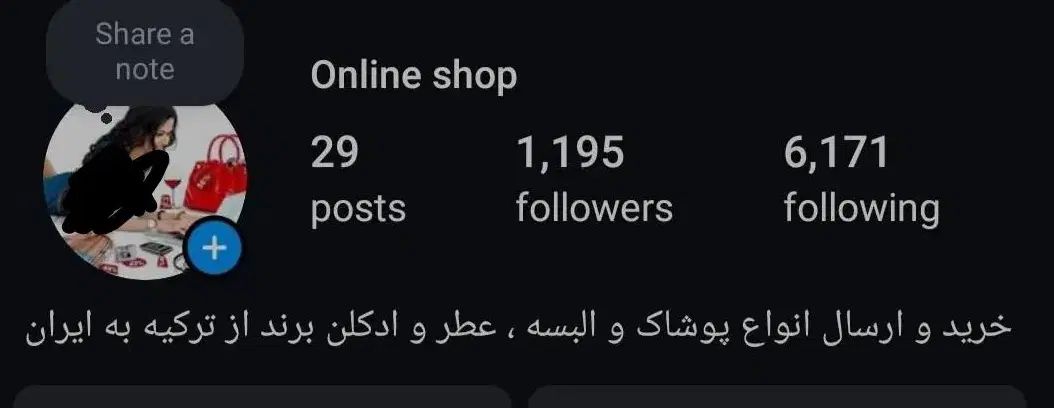
Task: Tap the Share a note bubble
Action: [x=145, y=52]
